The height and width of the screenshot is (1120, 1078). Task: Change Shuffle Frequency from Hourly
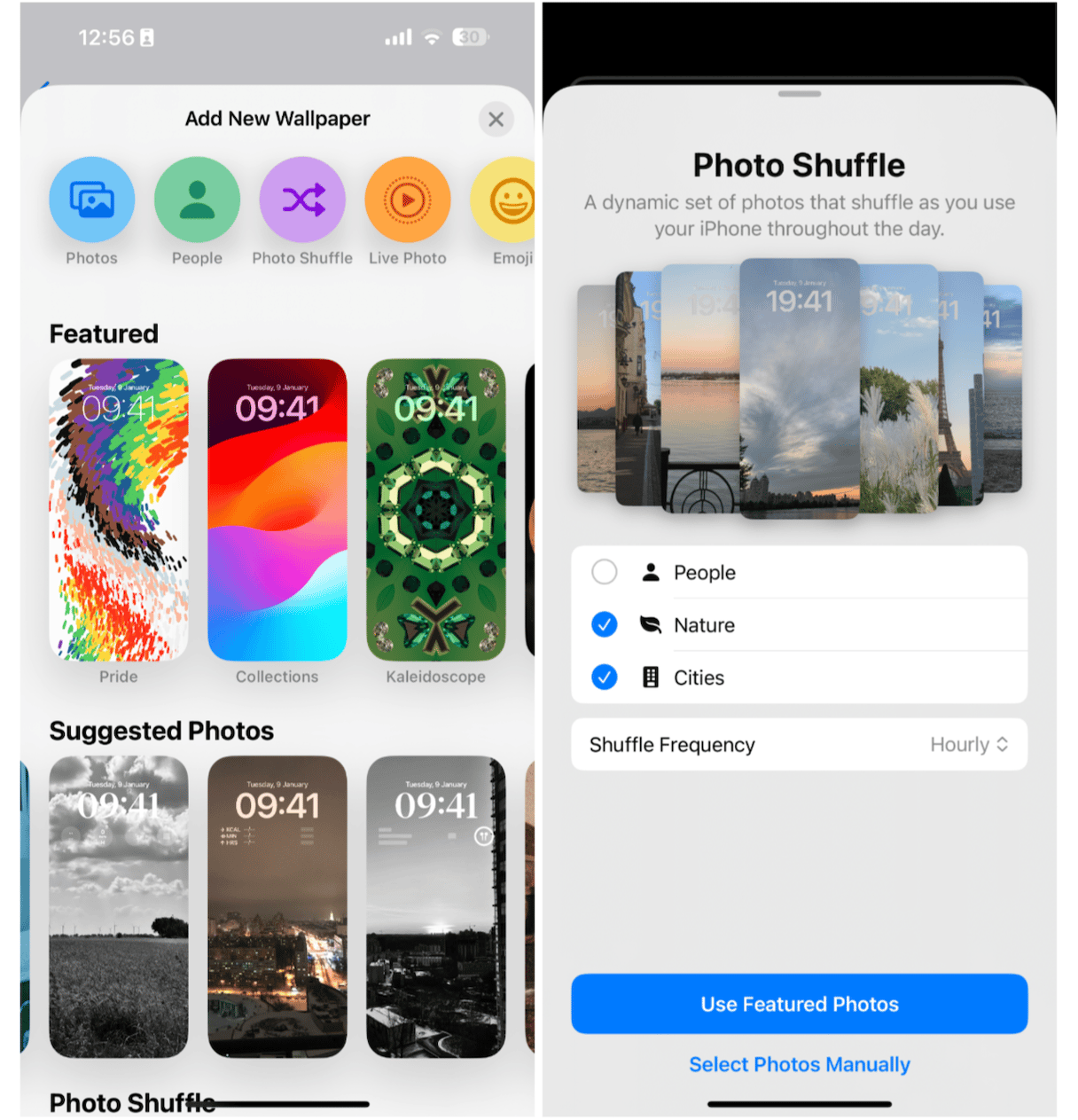pos(968,745)
